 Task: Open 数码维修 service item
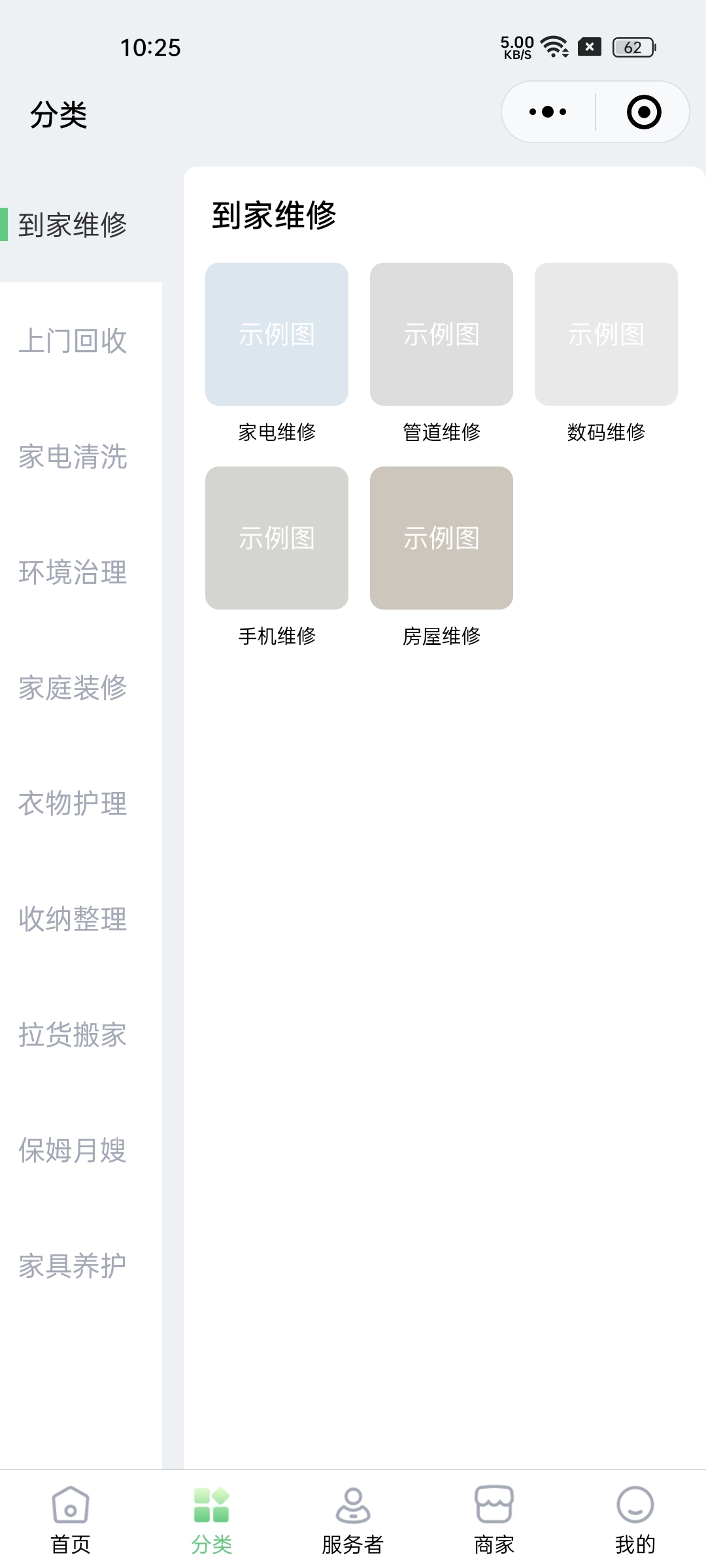606,335
